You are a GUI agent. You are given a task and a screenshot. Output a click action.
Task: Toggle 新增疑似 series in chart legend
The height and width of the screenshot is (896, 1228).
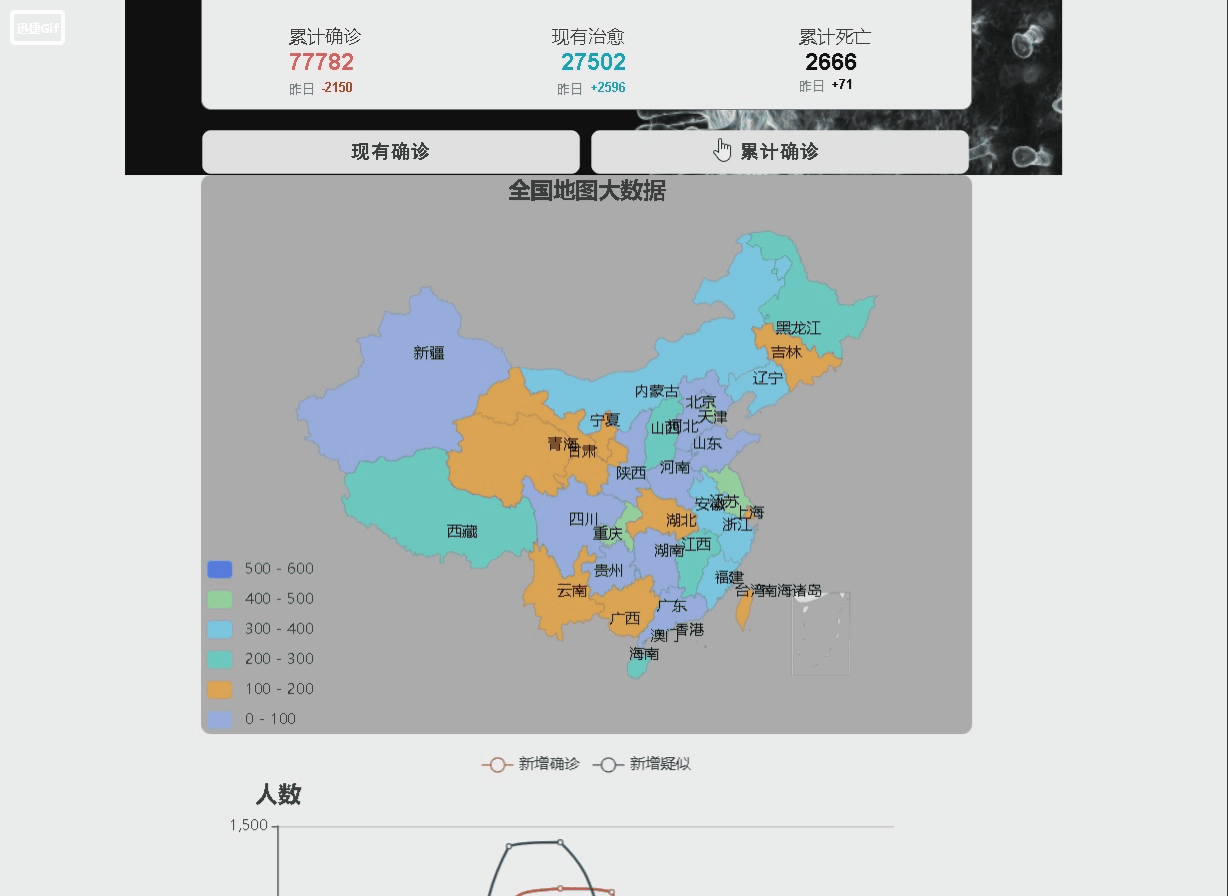642,764
